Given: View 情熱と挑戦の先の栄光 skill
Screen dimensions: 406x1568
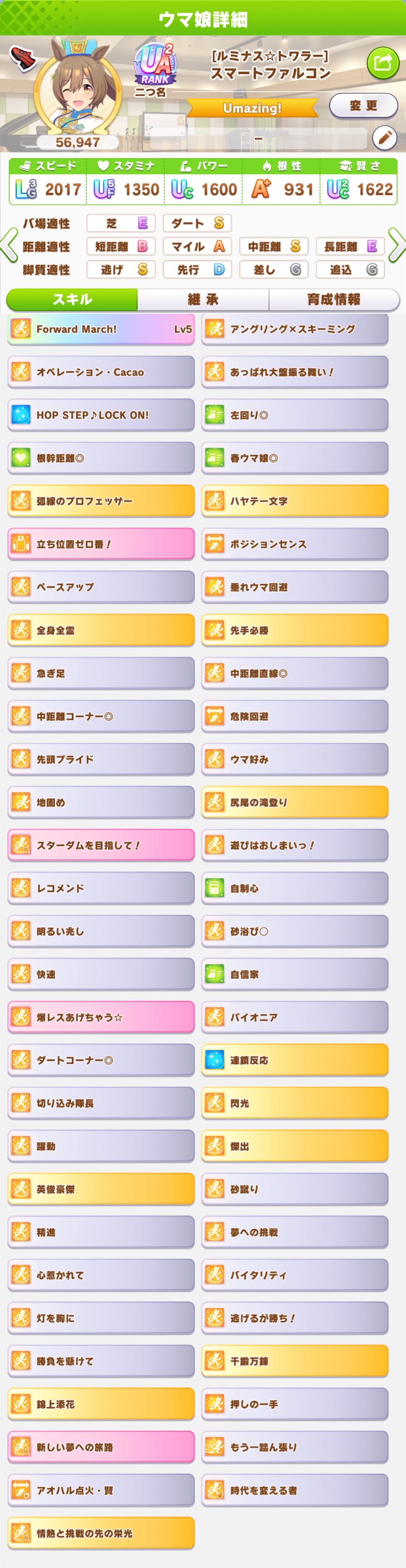Looking at the screenshot, I should 101,1533.
